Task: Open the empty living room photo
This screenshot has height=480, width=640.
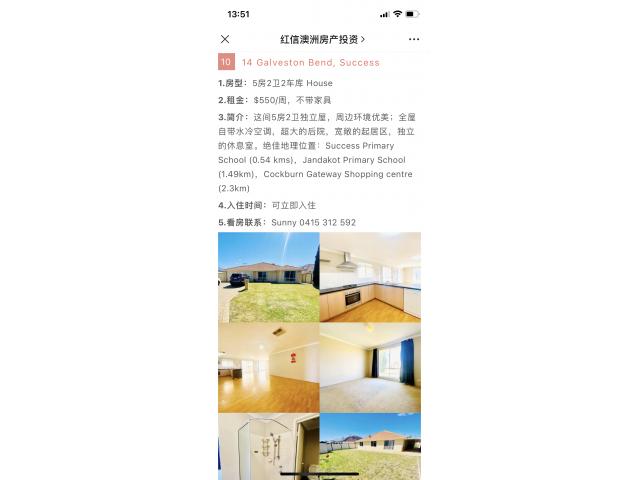Action: [268, 367]
